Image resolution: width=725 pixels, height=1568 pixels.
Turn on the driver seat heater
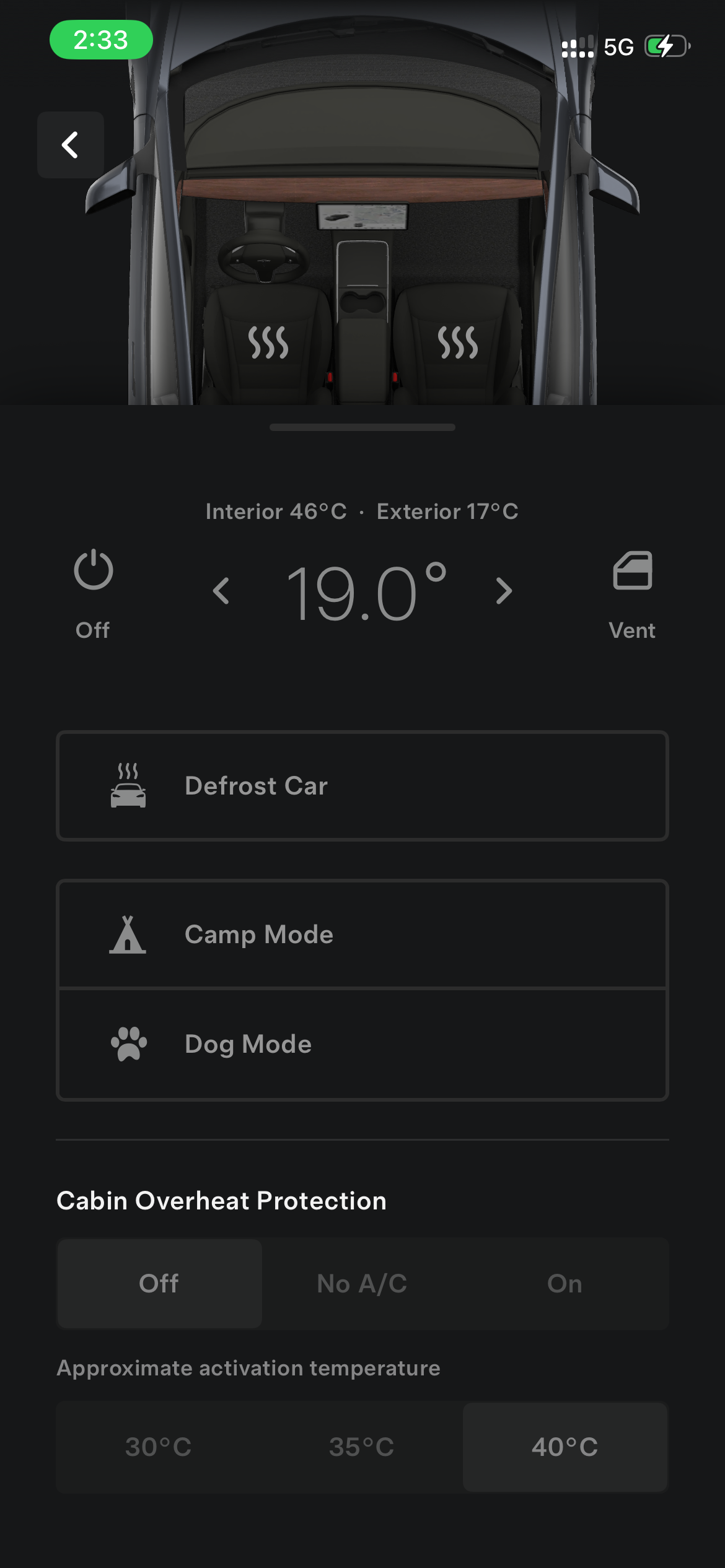[x=268, y=342]
